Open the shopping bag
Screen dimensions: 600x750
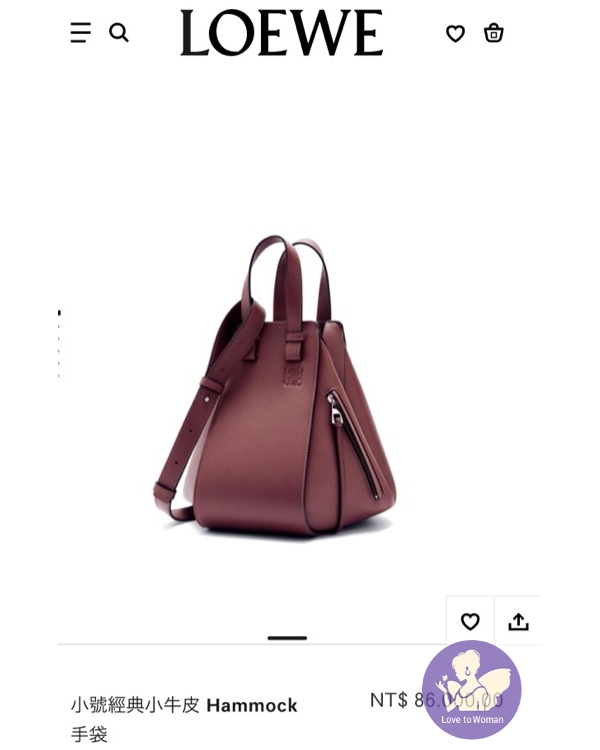tap(493, 33)
